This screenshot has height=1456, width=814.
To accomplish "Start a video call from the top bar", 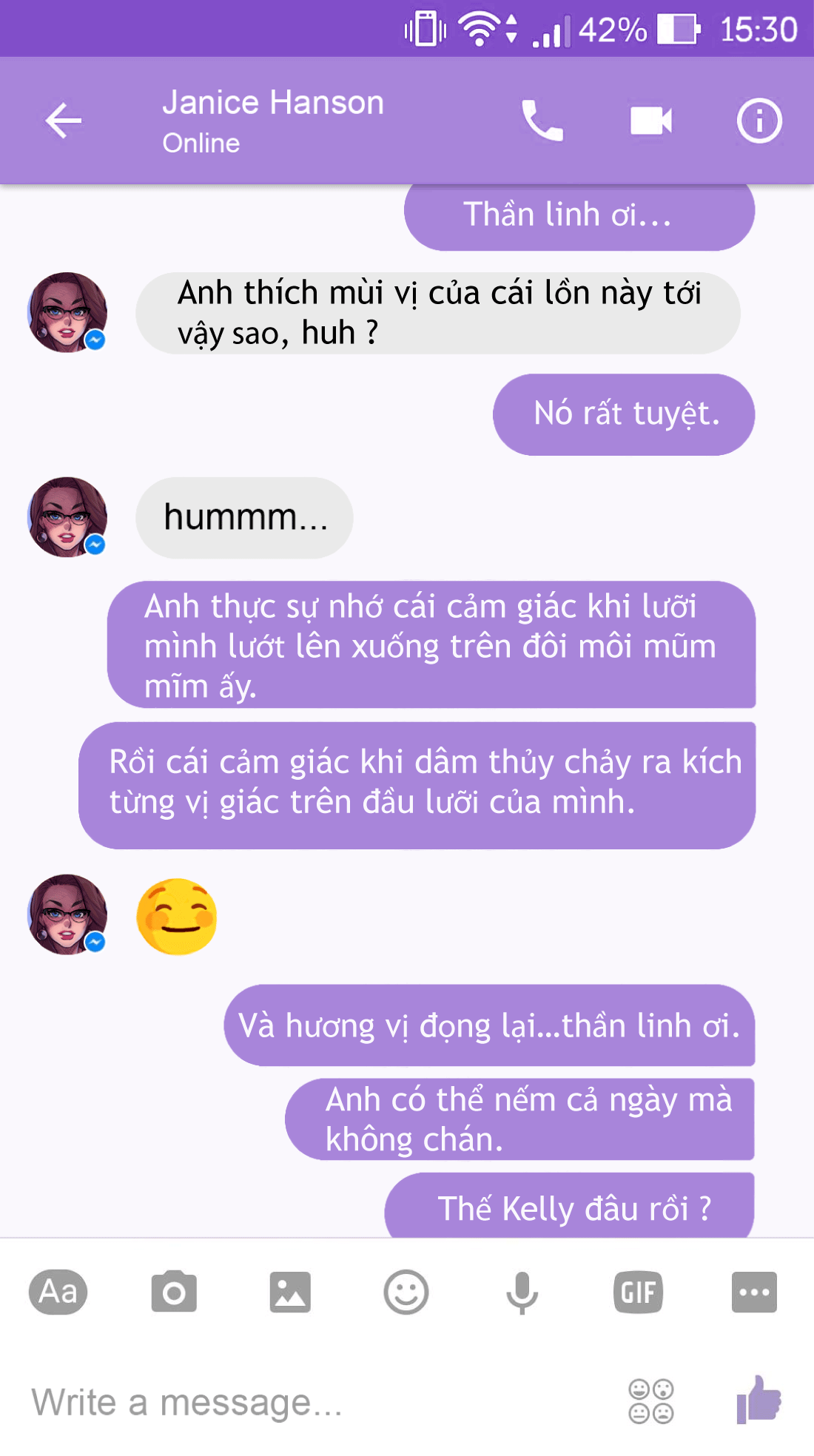I will click(647, 121).
